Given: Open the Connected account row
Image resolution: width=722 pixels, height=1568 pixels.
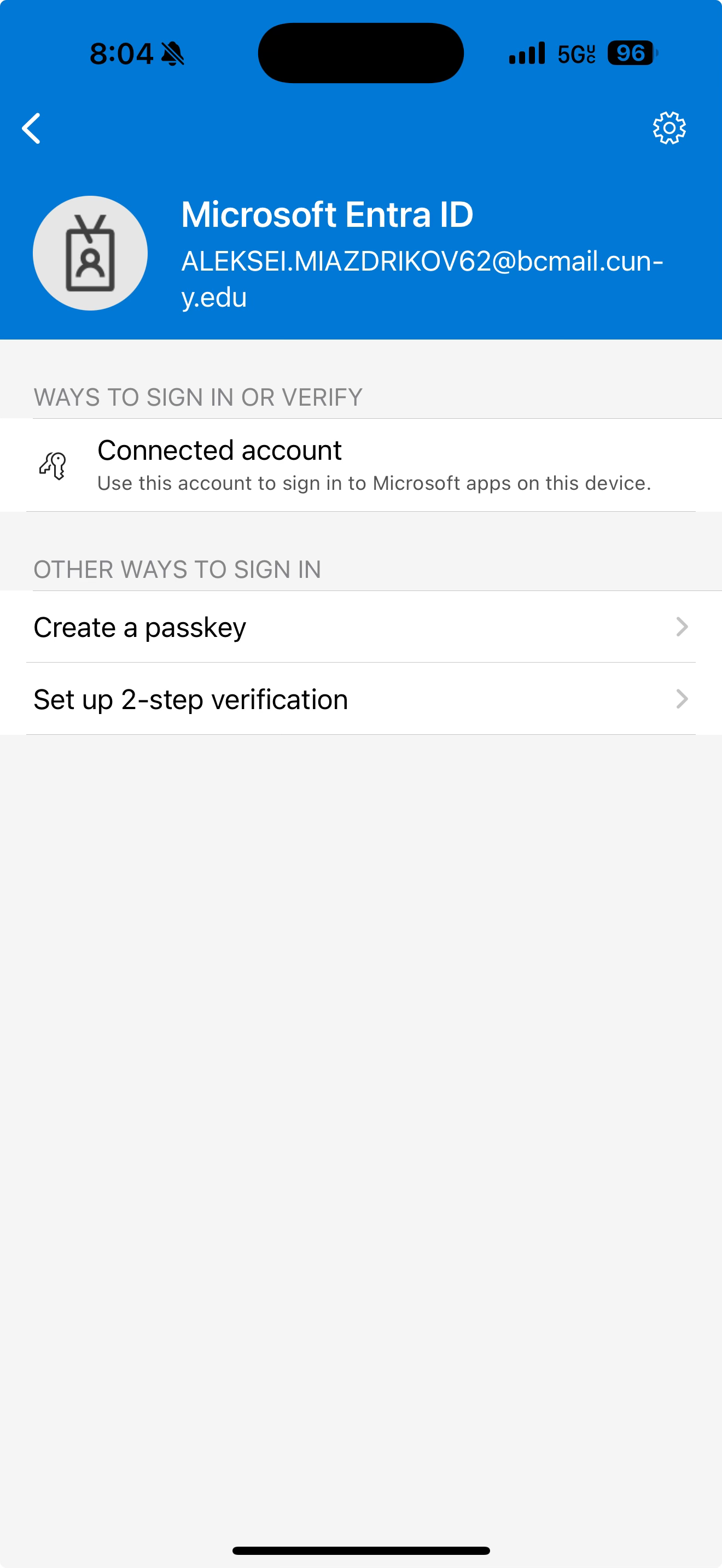Looking at the screenshot, I should [361, 465].
